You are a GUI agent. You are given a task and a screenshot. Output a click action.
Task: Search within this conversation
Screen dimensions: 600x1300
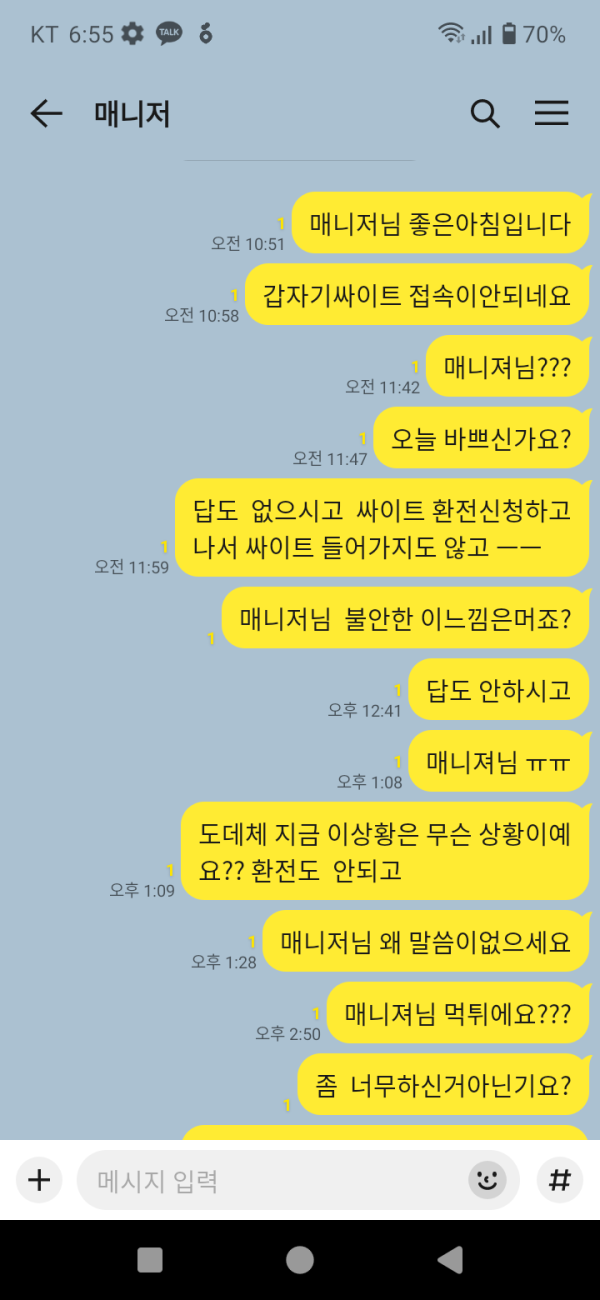(485, 114)
